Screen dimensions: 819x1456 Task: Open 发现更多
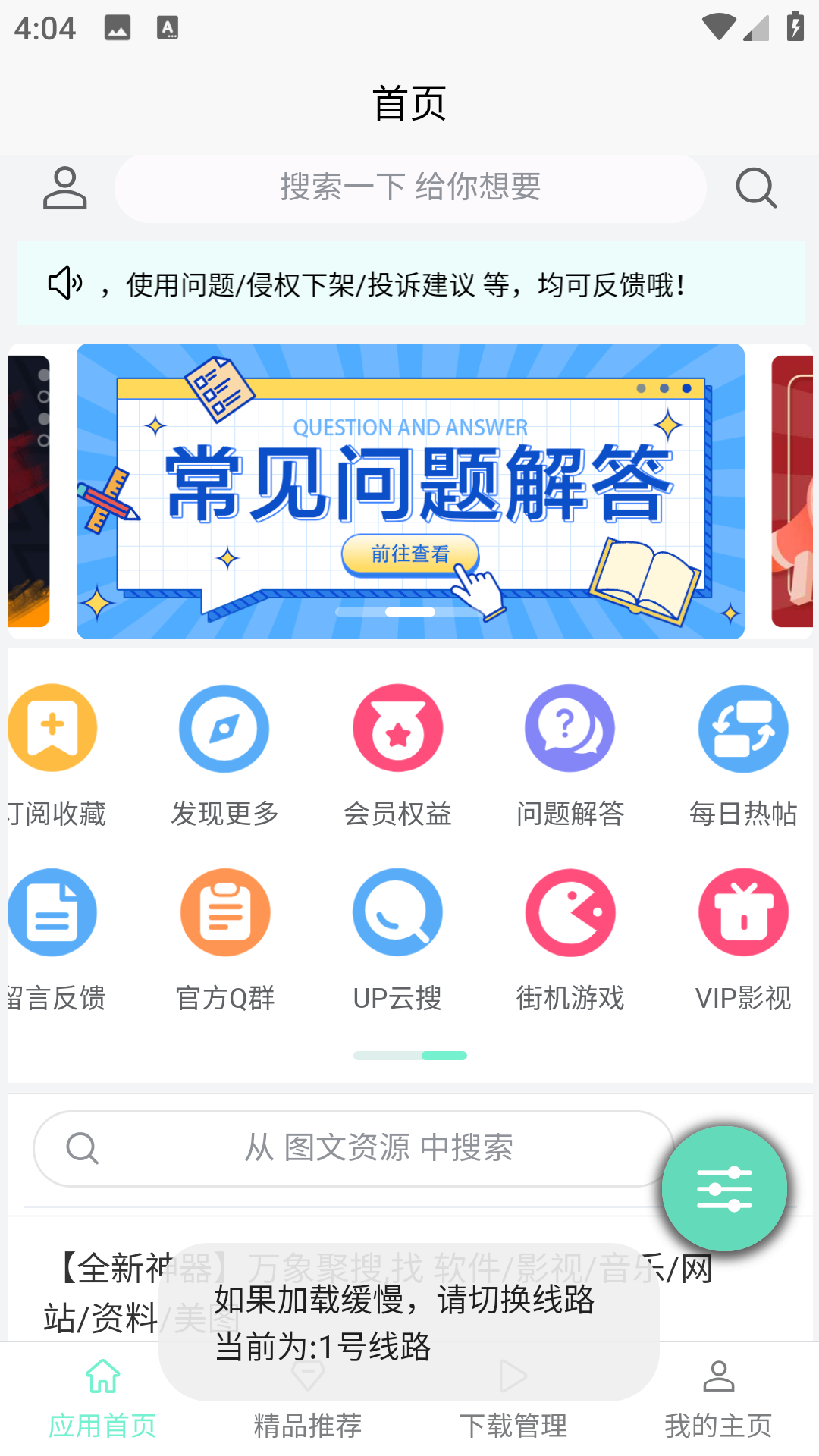click(x=224, y=755)
